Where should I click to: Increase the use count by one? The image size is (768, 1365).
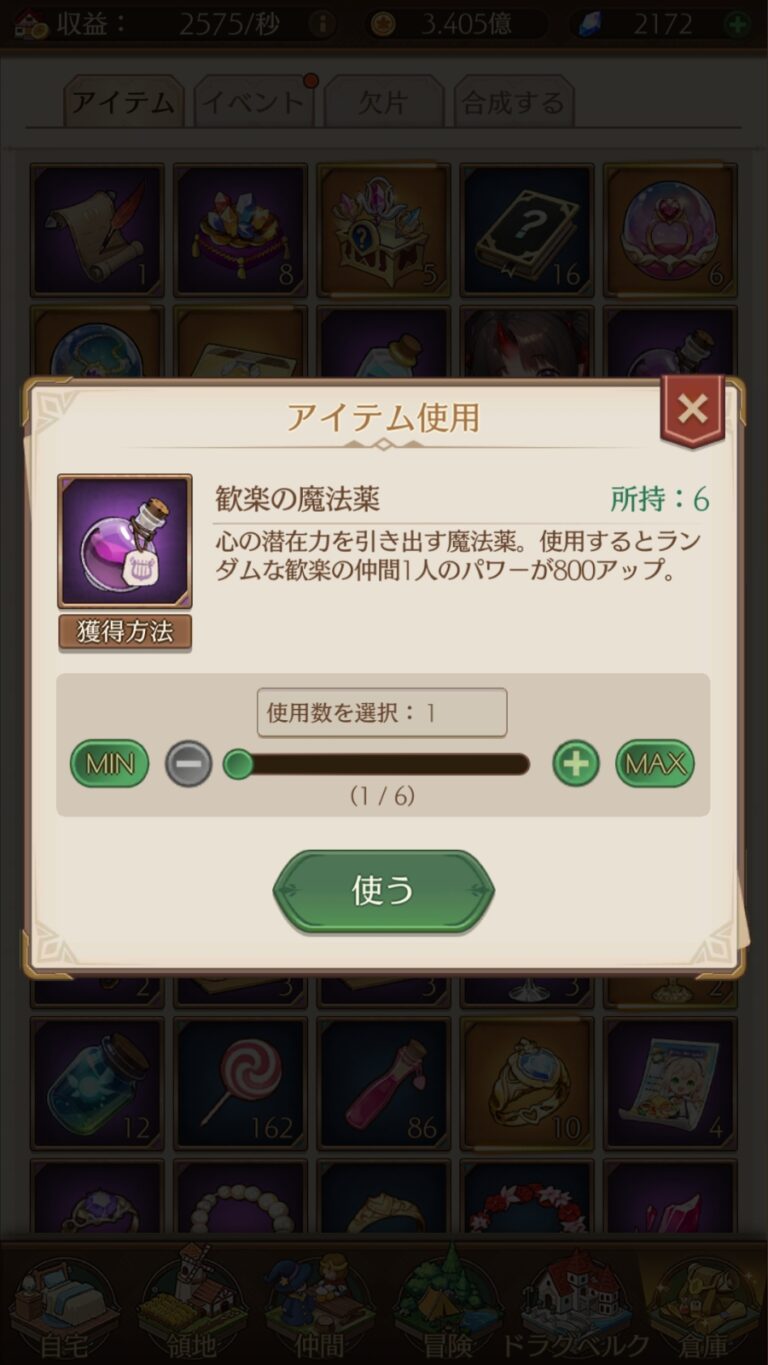pyautogui.click(x=576, y=765)
